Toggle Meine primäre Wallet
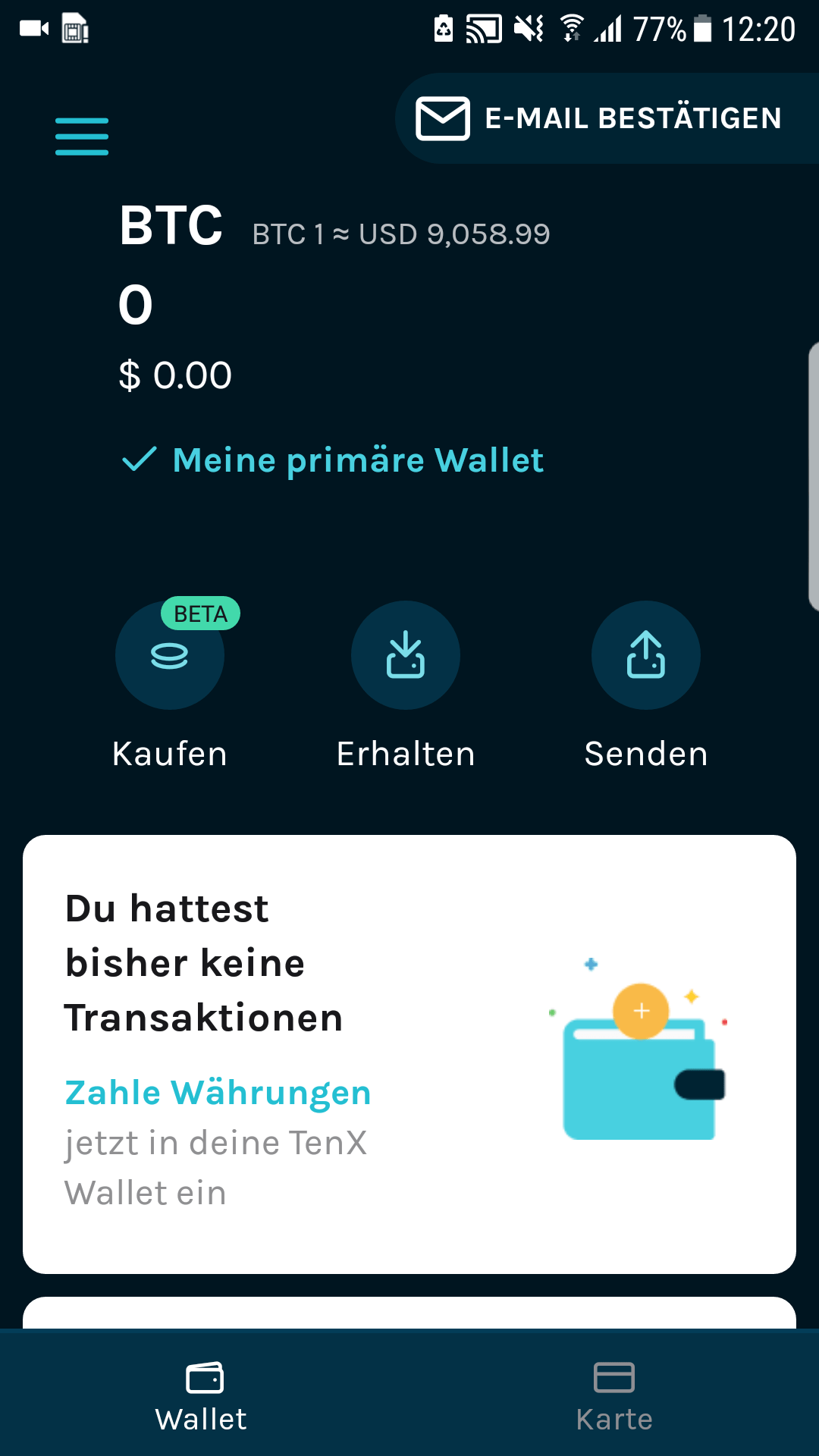This screenshot has height=1456, width=819. (x=334, y=460)
